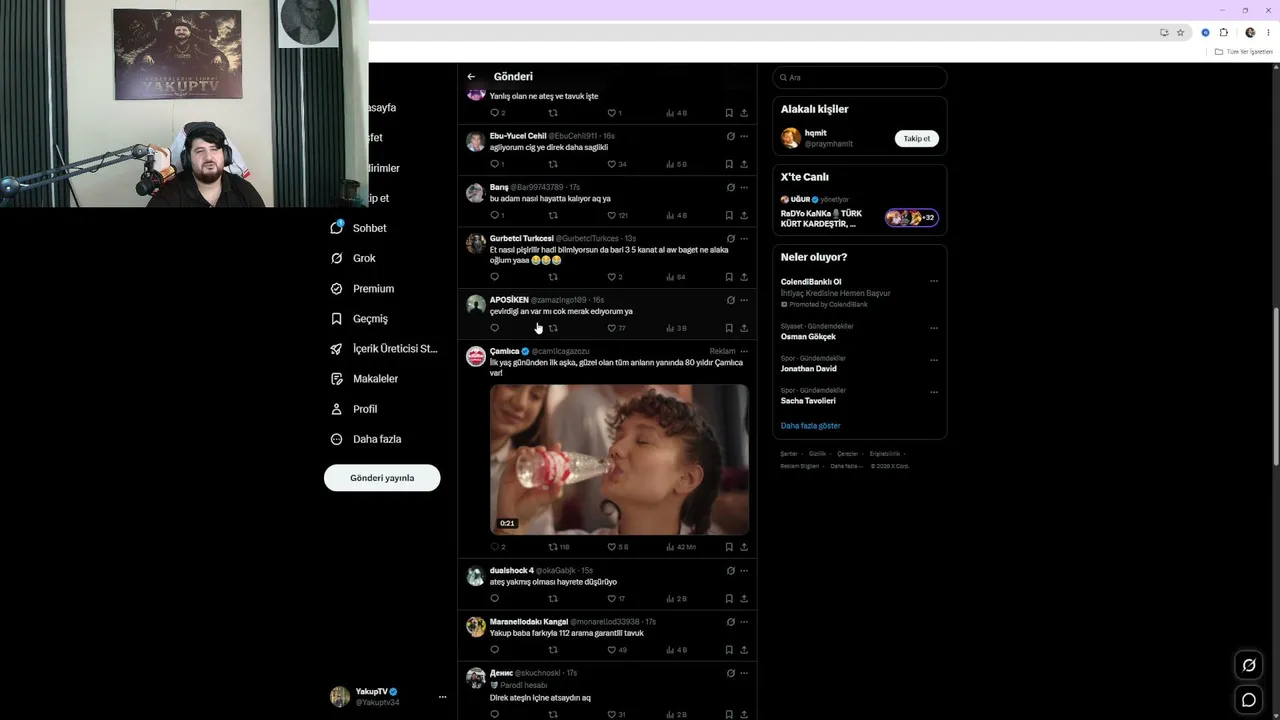Open Osman Gökçek trending topic

(x=808, y=337)
